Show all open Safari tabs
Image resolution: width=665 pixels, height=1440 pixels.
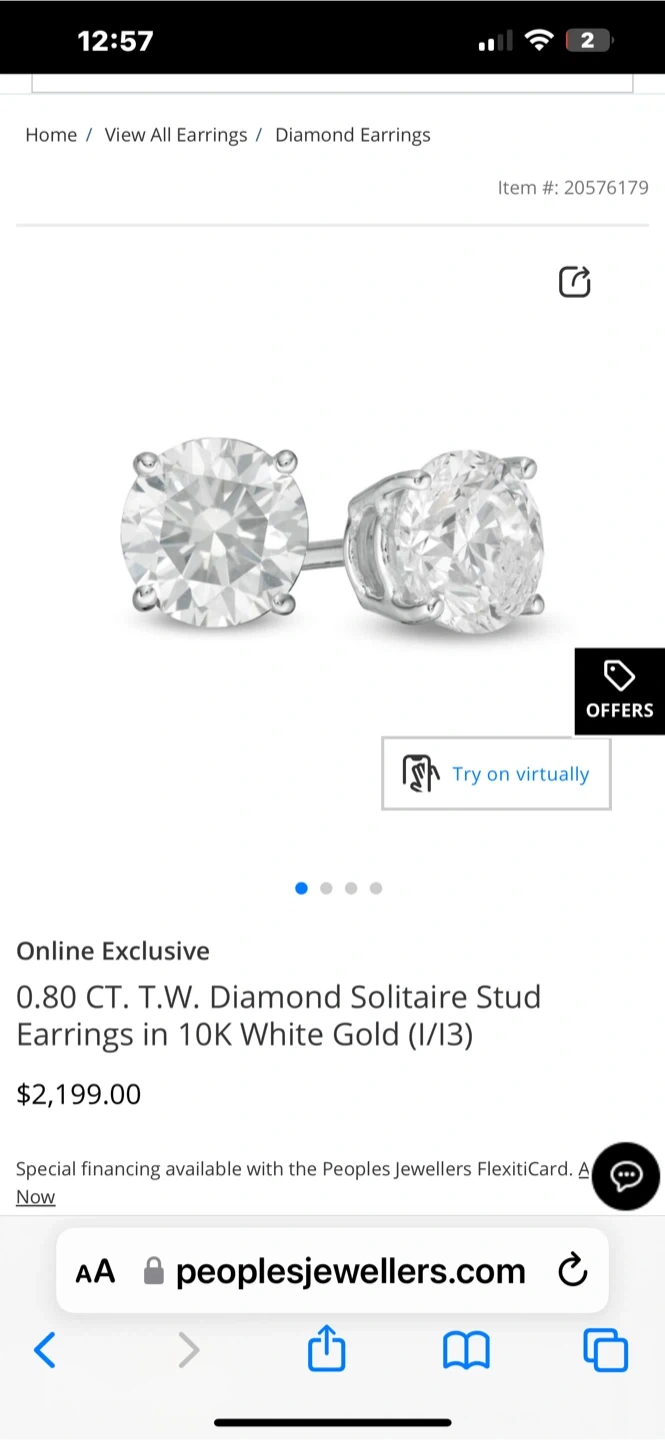click(605, 1351)
